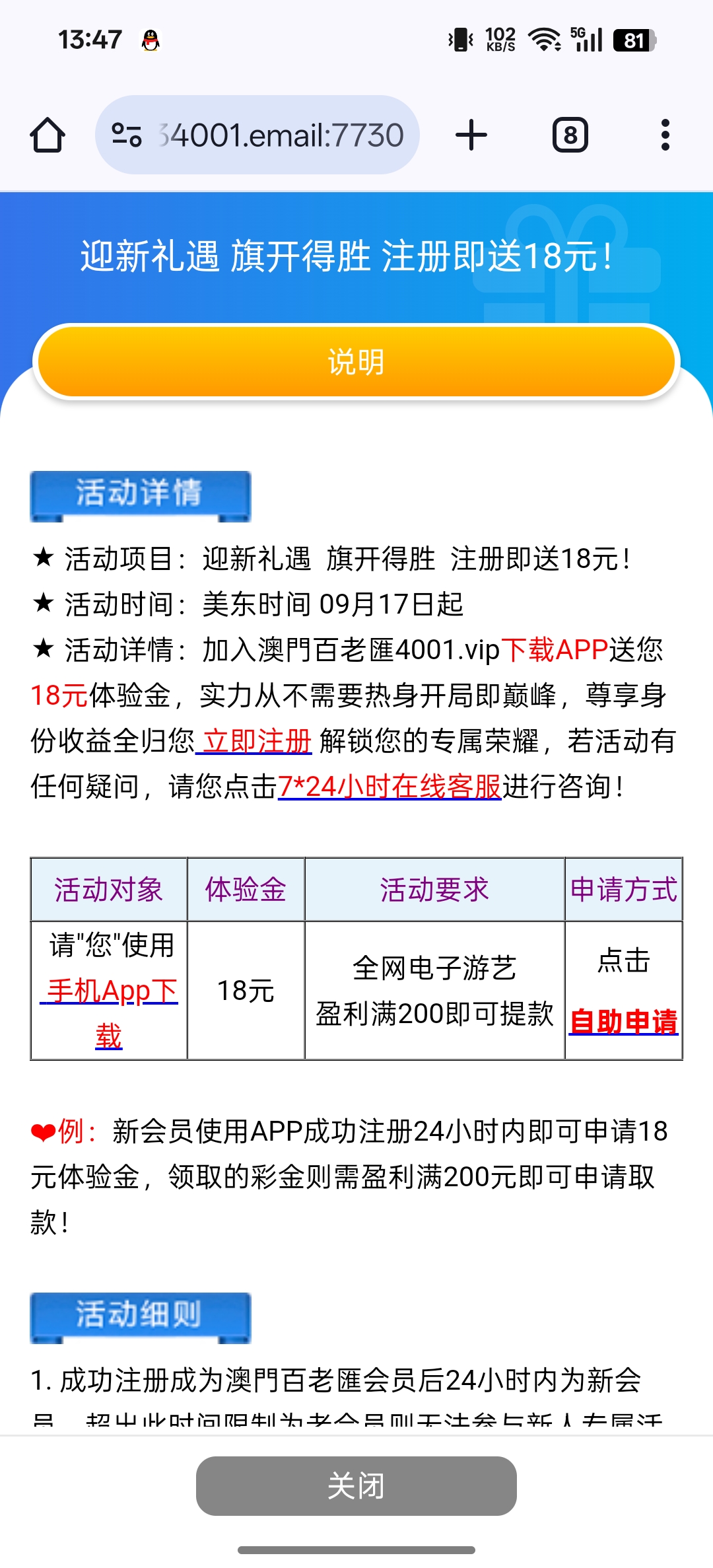713x1568 pixels.
Task: Open the browser overflow menu
Action: coord(665,135)
